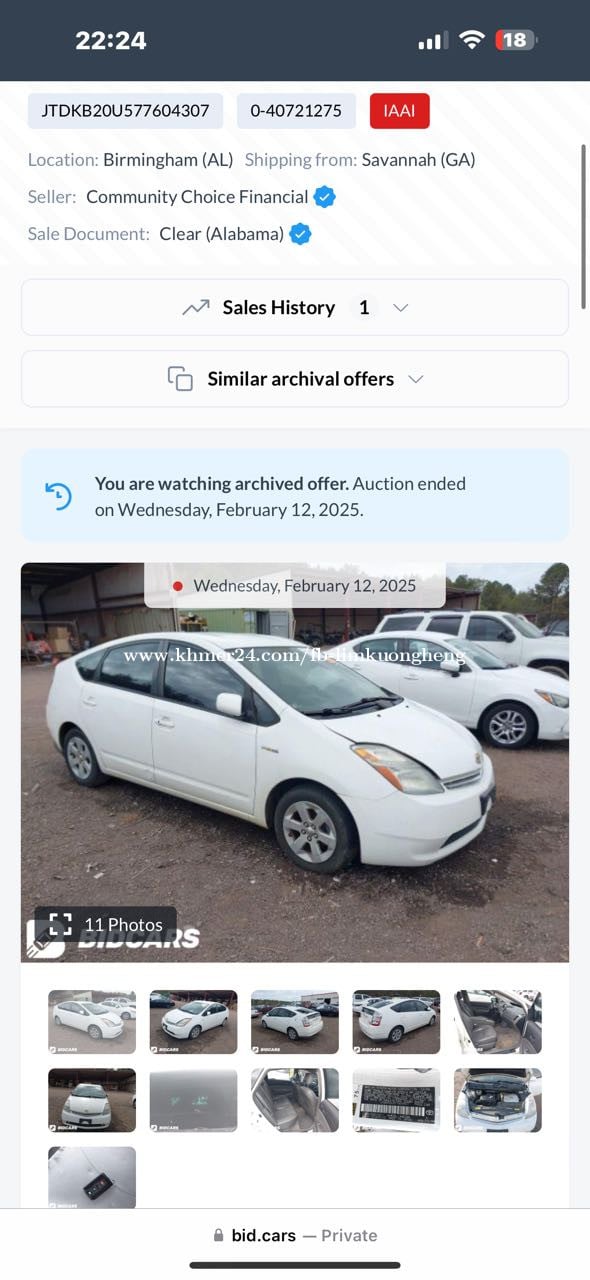Select the rear seats thumbnail

click(x=295, y=1100)
